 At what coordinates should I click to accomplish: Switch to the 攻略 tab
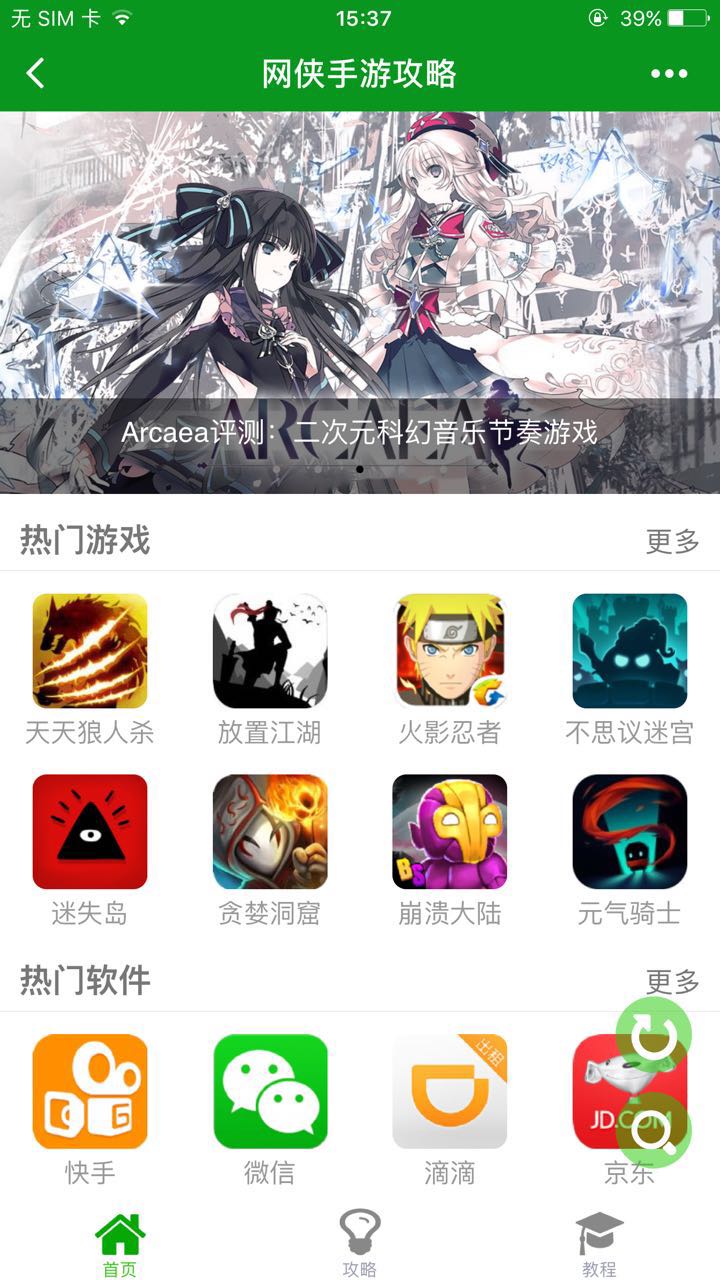(360, 1242)
